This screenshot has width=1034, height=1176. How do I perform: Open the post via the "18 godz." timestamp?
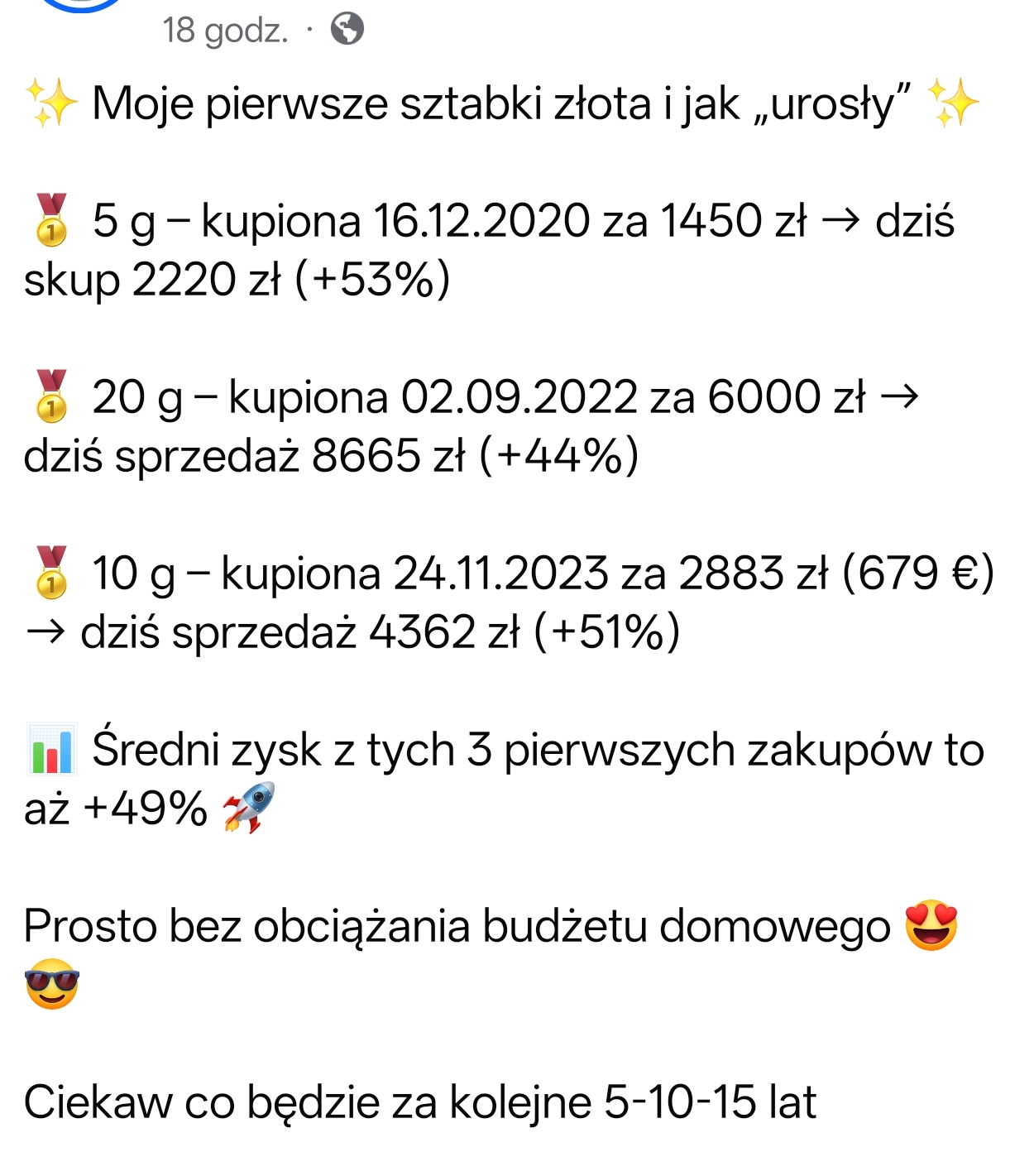[225, 31]
